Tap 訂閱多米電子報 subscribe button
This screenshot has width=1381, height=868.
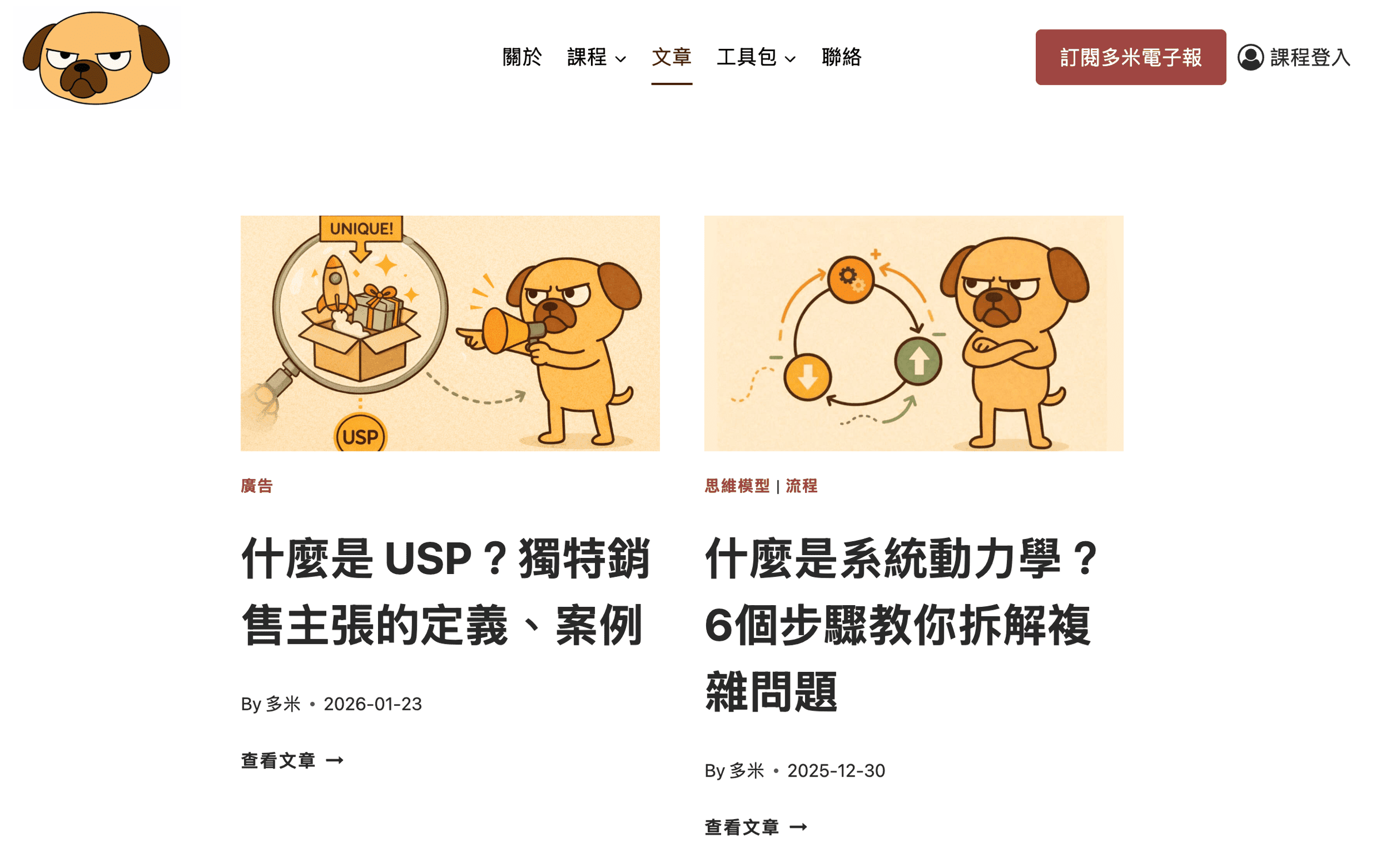tap(1130, 57)
